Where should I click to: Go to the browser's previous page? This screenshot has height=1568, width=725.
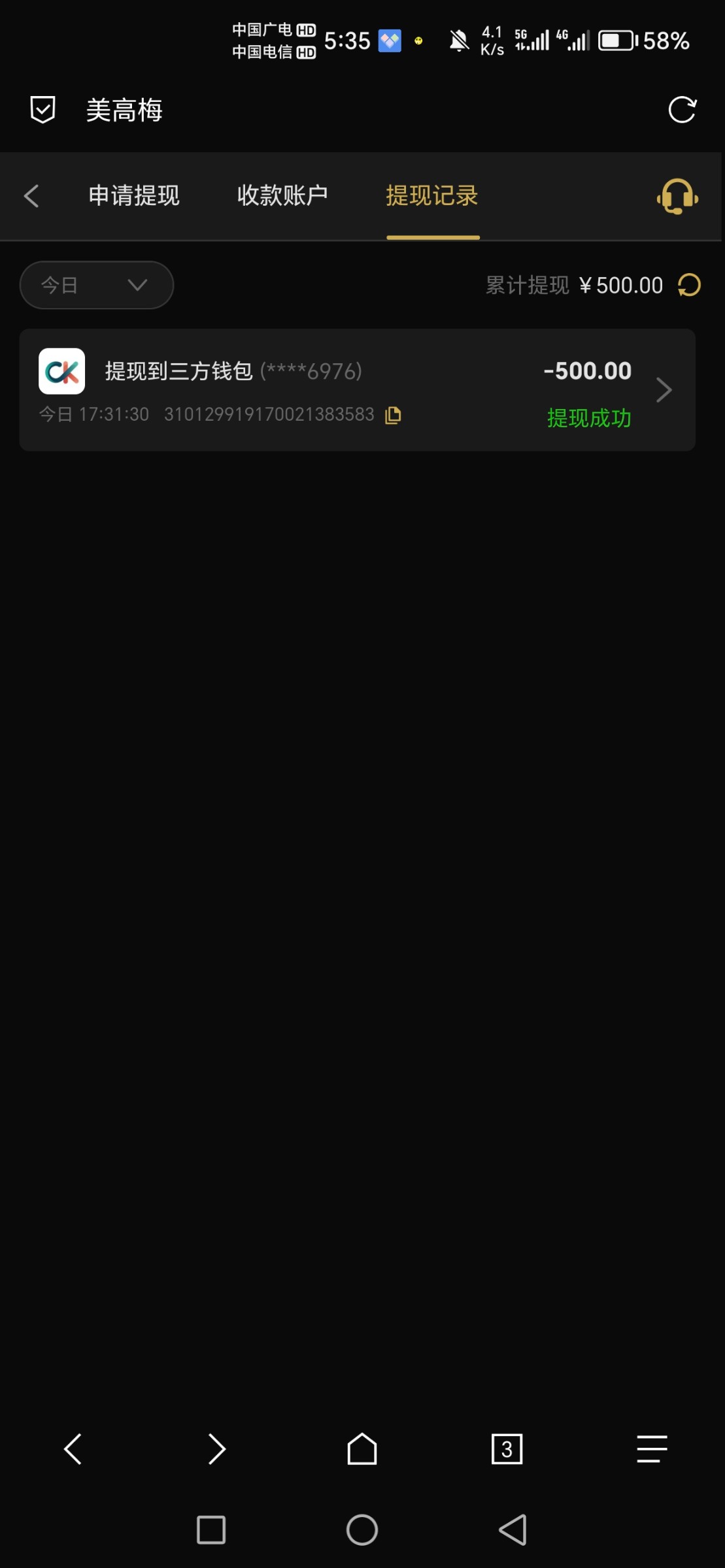[x=73, y=1449]
